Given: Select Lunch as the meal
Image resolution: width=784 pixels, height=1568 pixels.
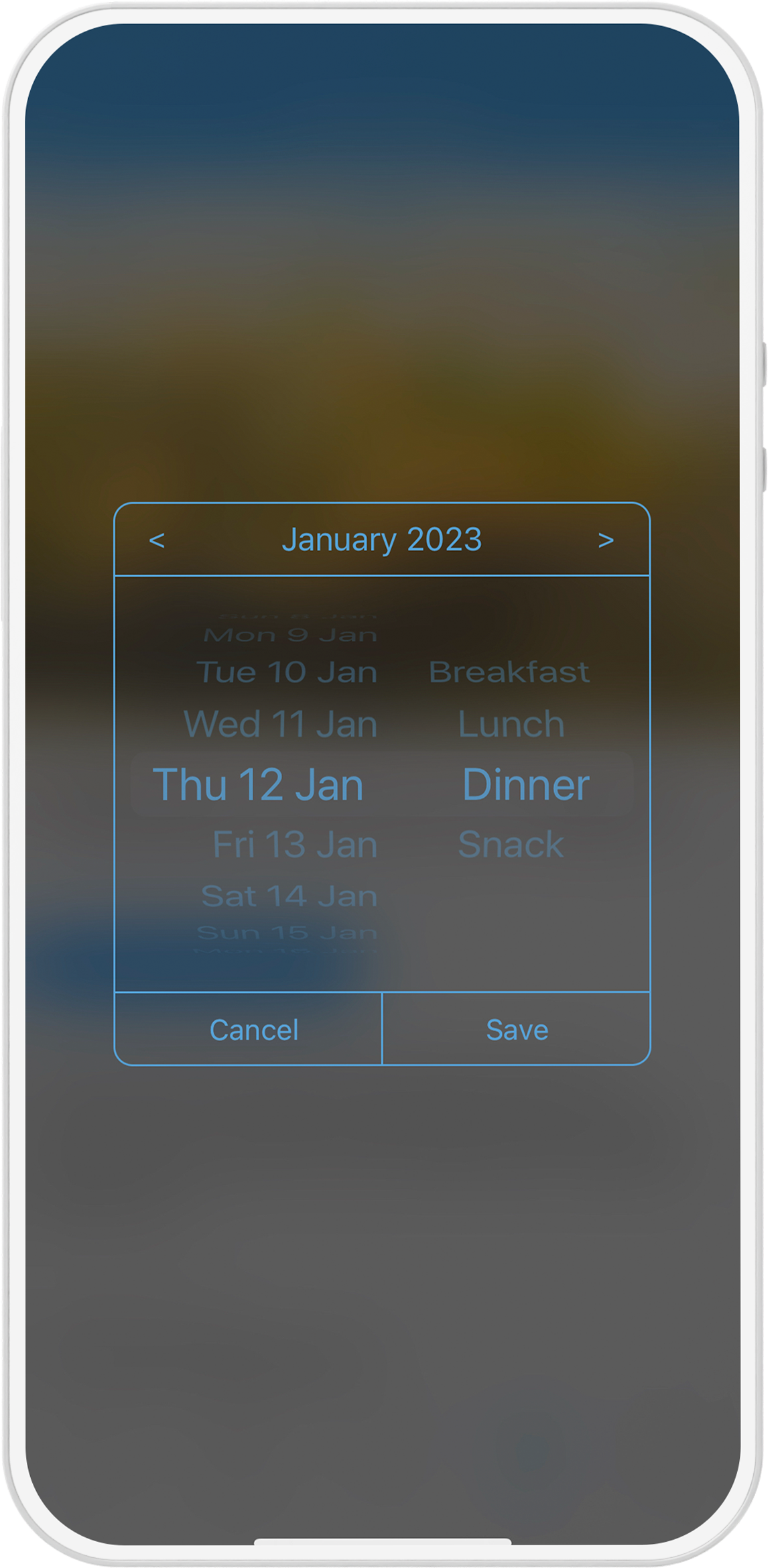Looking at the screenshot, I should point(511,725).
